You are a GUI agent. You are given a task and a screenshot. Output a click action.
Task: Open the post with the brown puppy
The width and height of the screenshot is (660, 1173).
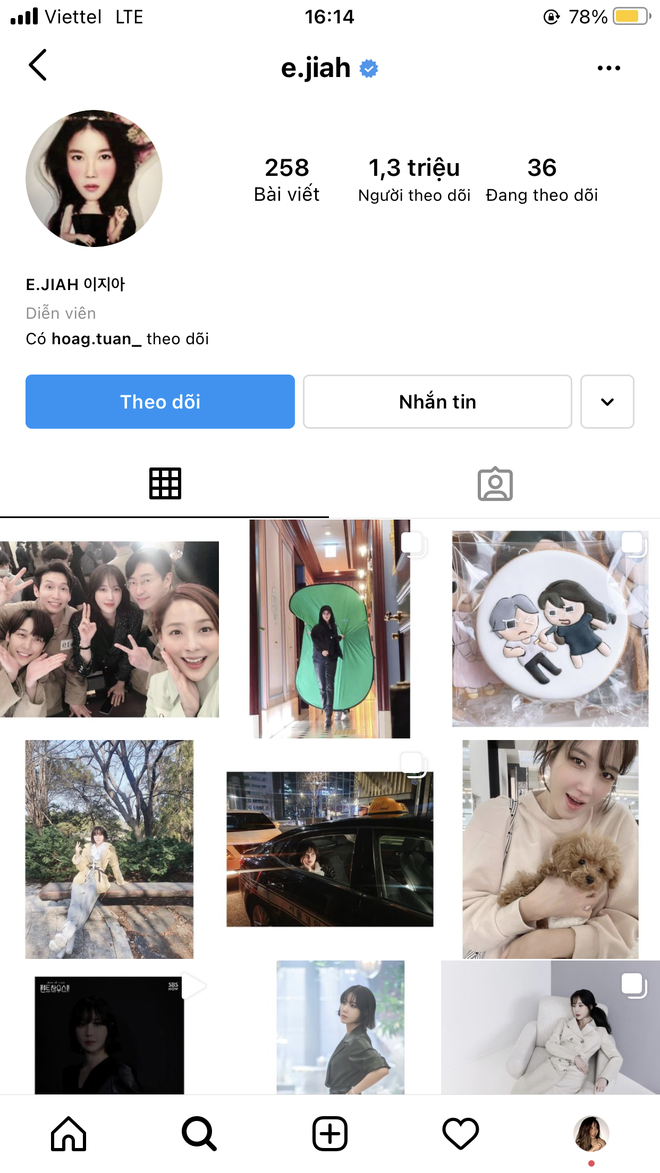[x=550, y=849]
